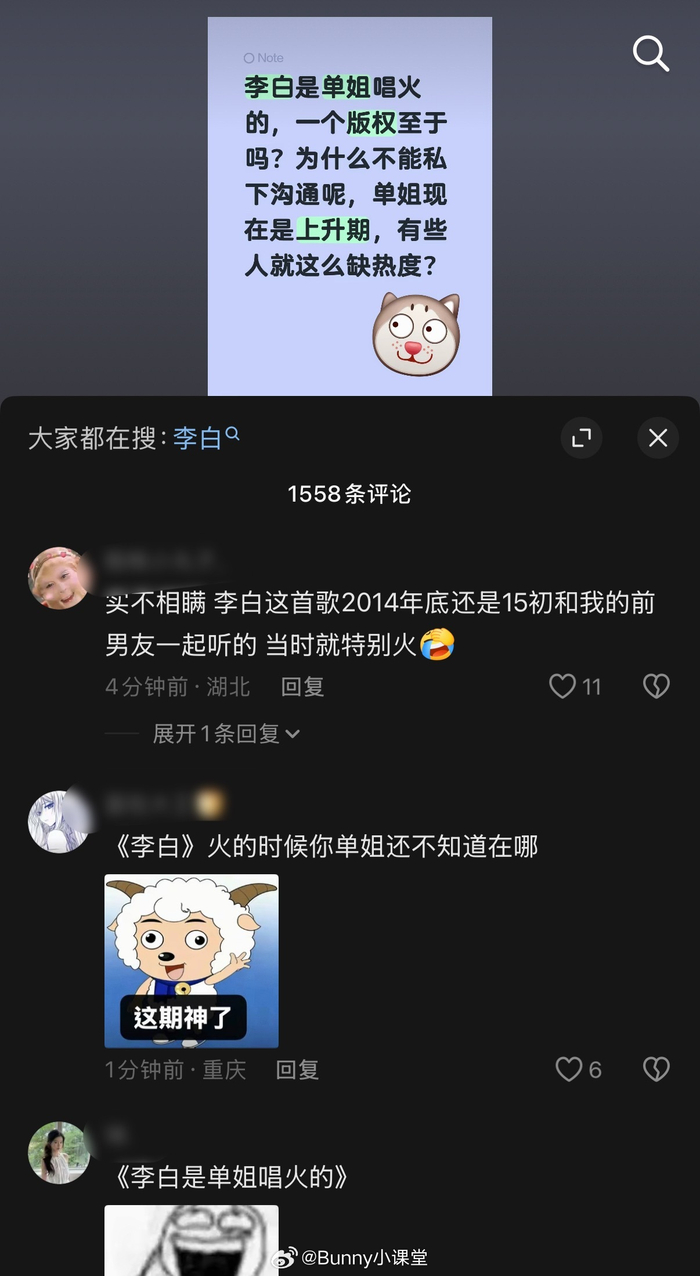Image resolution: width=700 pixels, height=1276 pixels.
Task: Close the comments panel
Action: pyautogui.click(x=657, y=438)
